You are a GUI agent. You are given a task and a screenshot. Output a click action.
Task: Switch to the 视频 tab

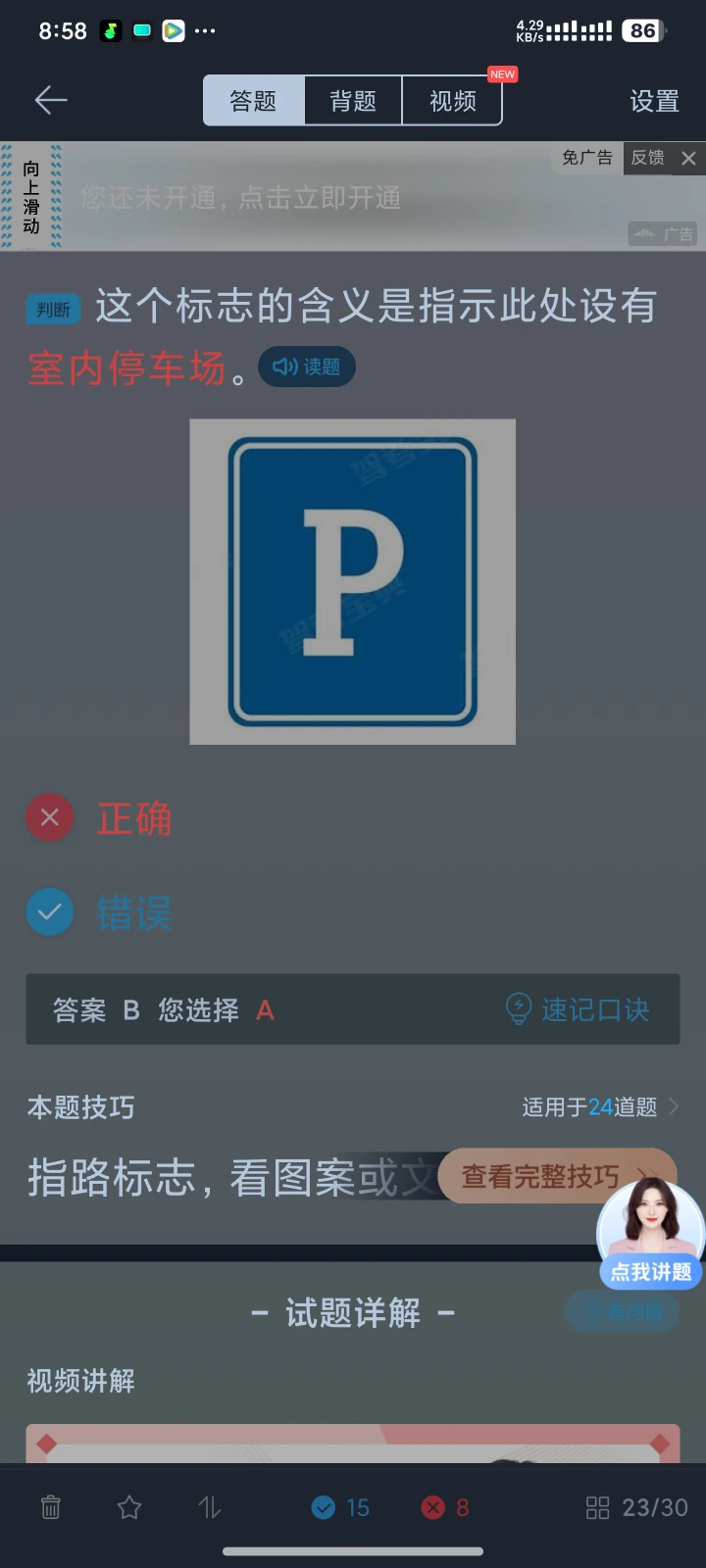point(453,101)
